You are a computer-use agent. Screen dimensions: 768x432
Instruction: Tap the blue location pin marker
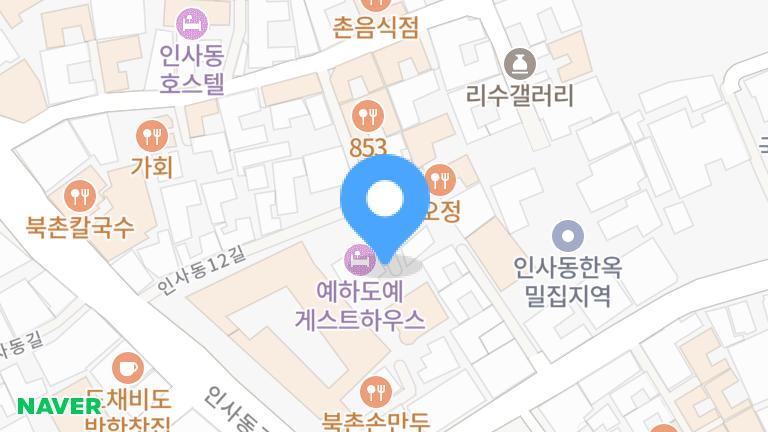383,202
